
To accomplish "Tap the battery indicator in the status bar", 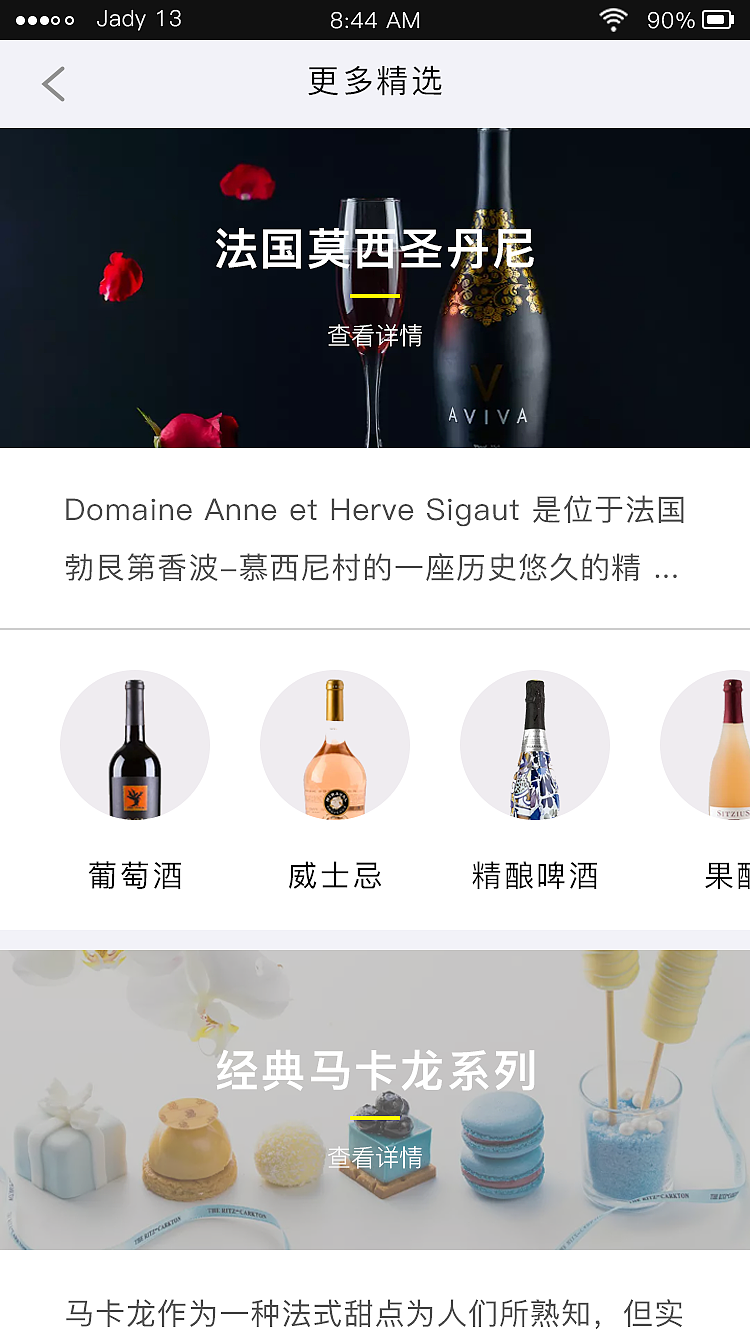I will [716, 18].
